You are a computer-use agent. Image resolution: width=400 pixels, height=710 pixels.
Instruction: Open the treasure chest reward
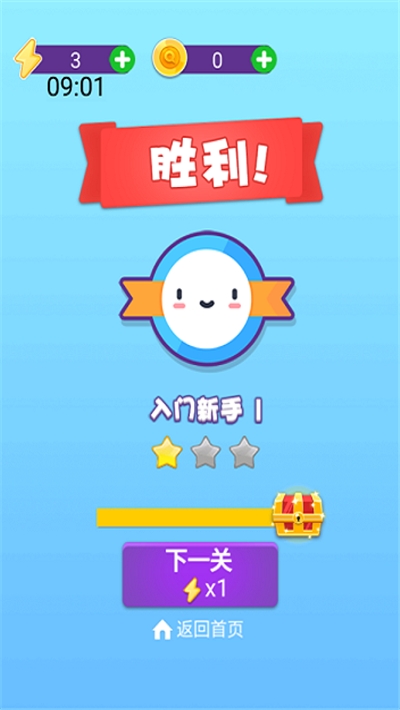coord(298,514)
